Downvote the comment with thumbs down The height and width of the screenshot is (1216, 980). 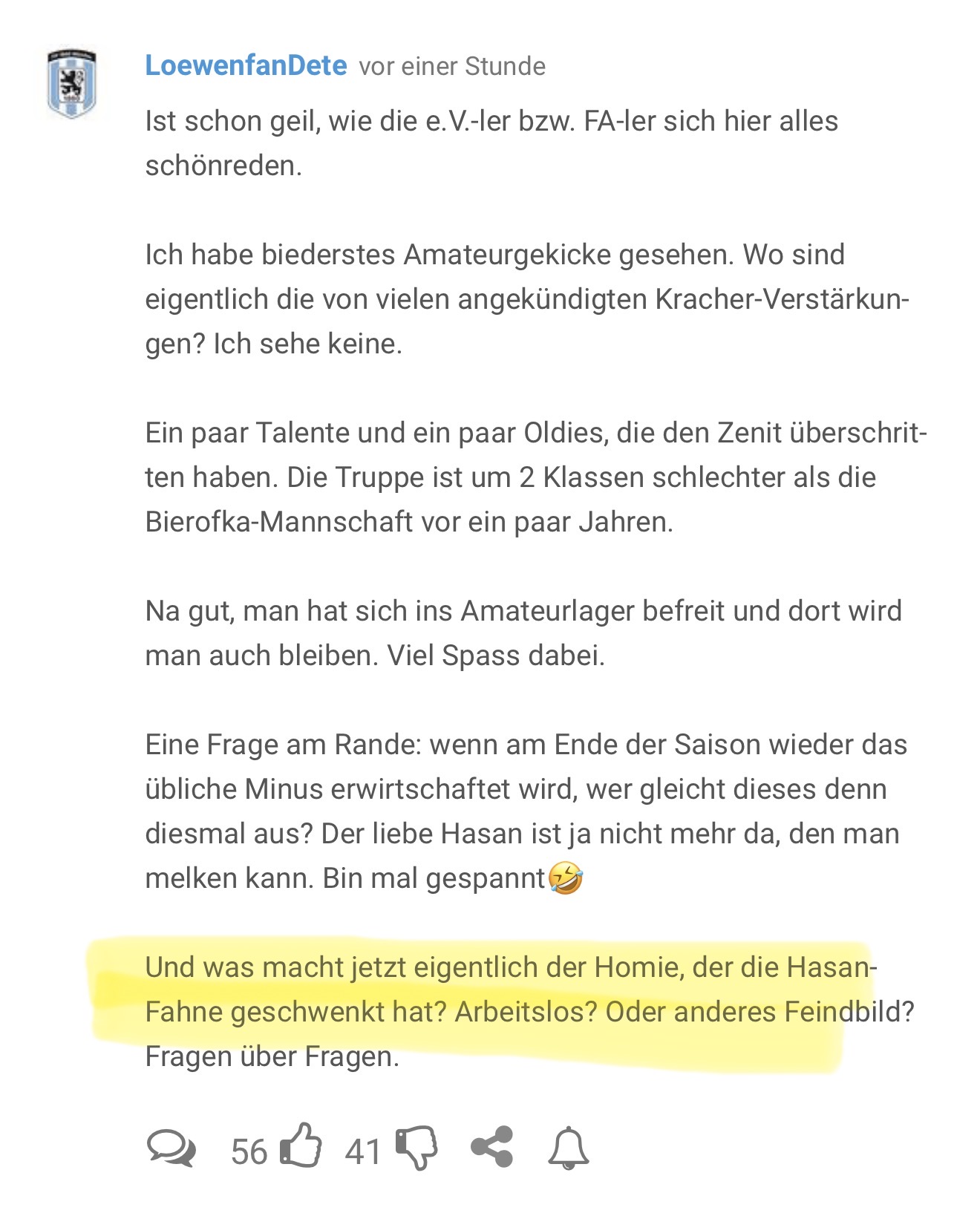(416, 1148)
